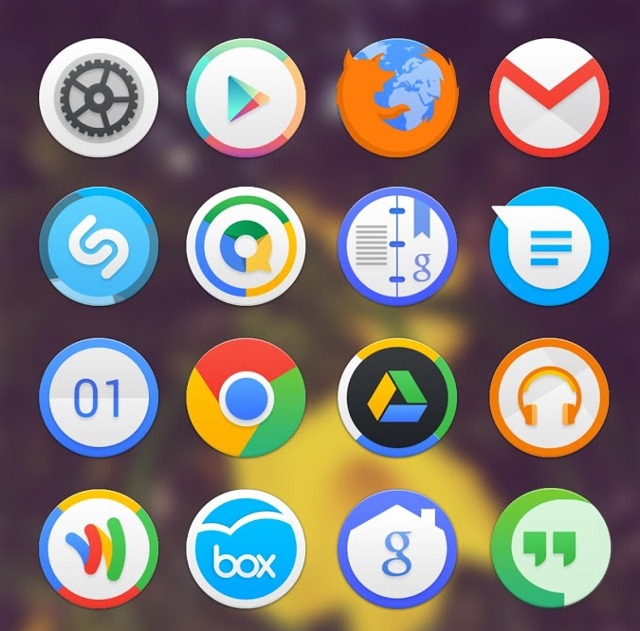Screen dimensions: 640x631
Task: Open the calendar app showing 01
Action: point(98,397)
